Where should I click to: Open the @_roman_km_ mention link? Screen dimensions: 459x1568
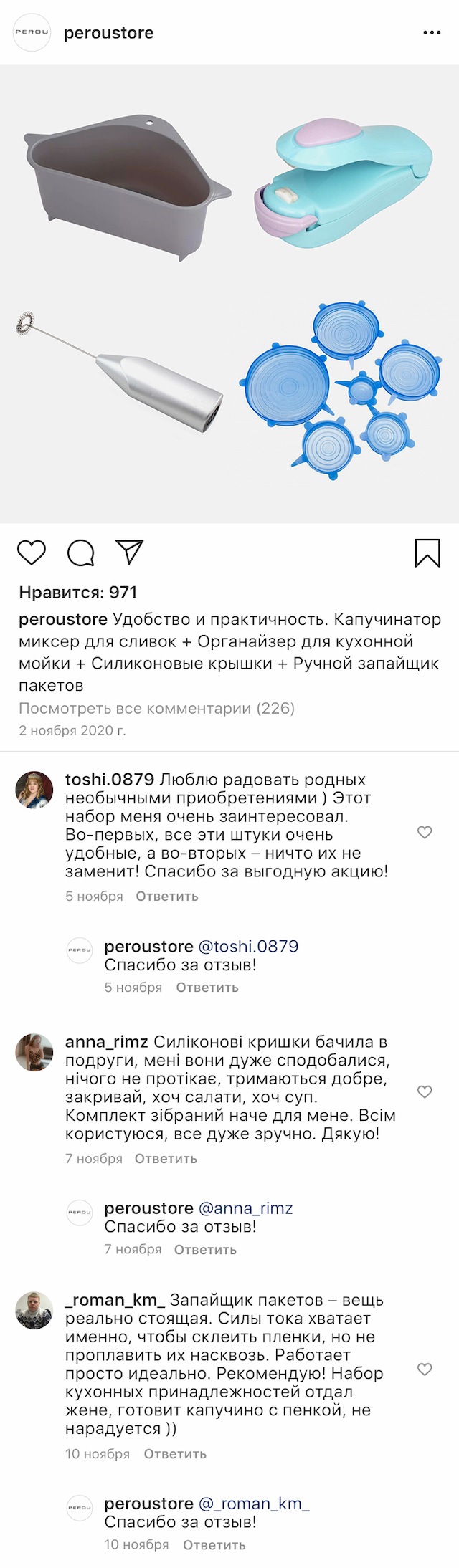click(x=253, y=1504)
